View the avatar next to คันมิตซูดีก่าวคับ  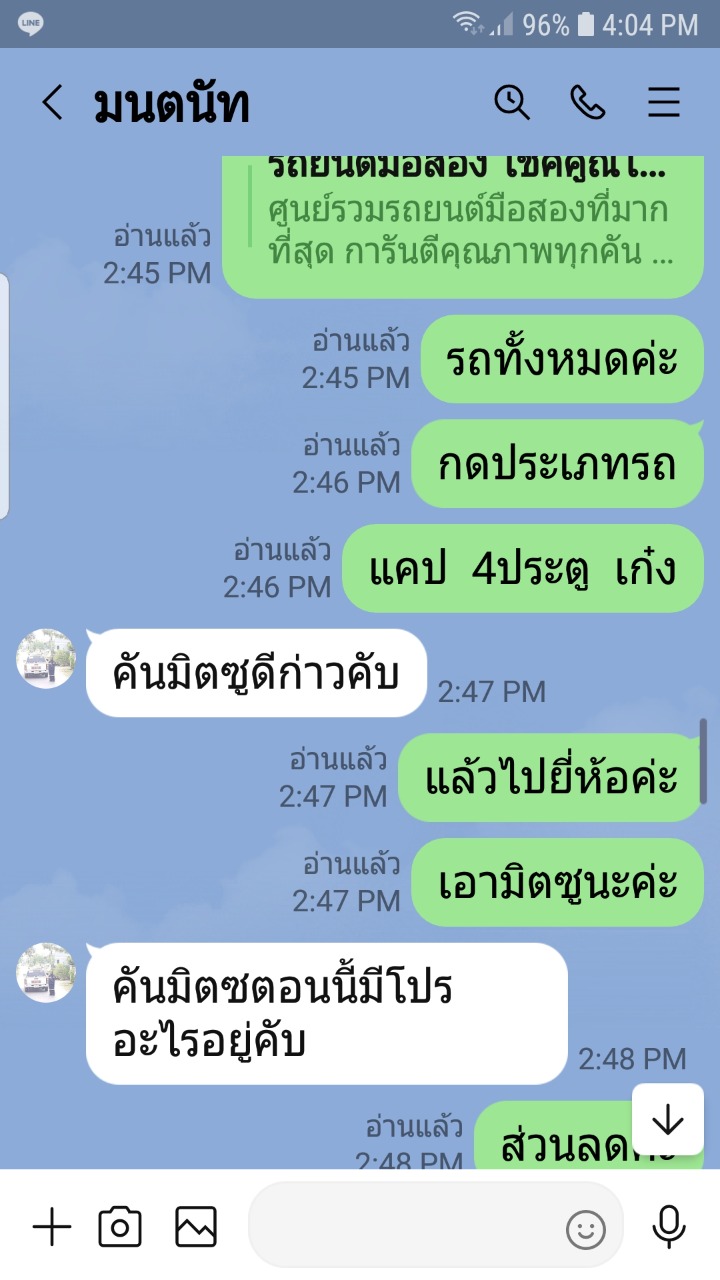46,659
